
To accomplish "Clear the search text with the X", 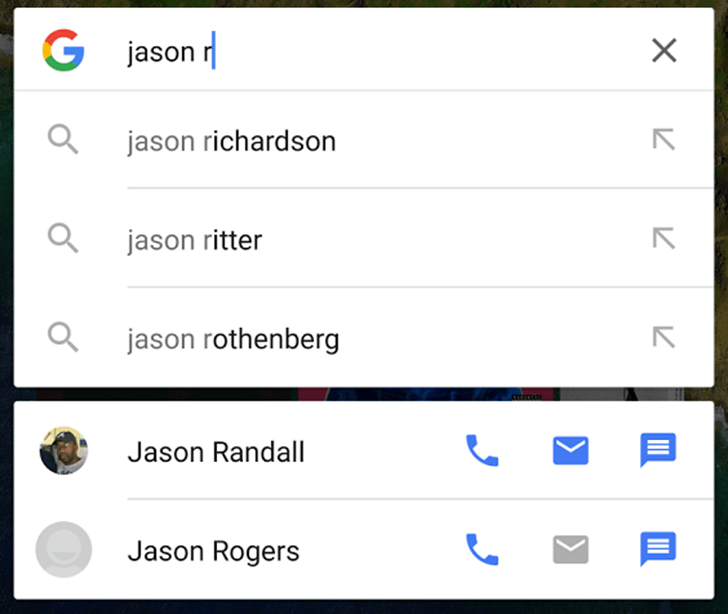I will 664,50.
